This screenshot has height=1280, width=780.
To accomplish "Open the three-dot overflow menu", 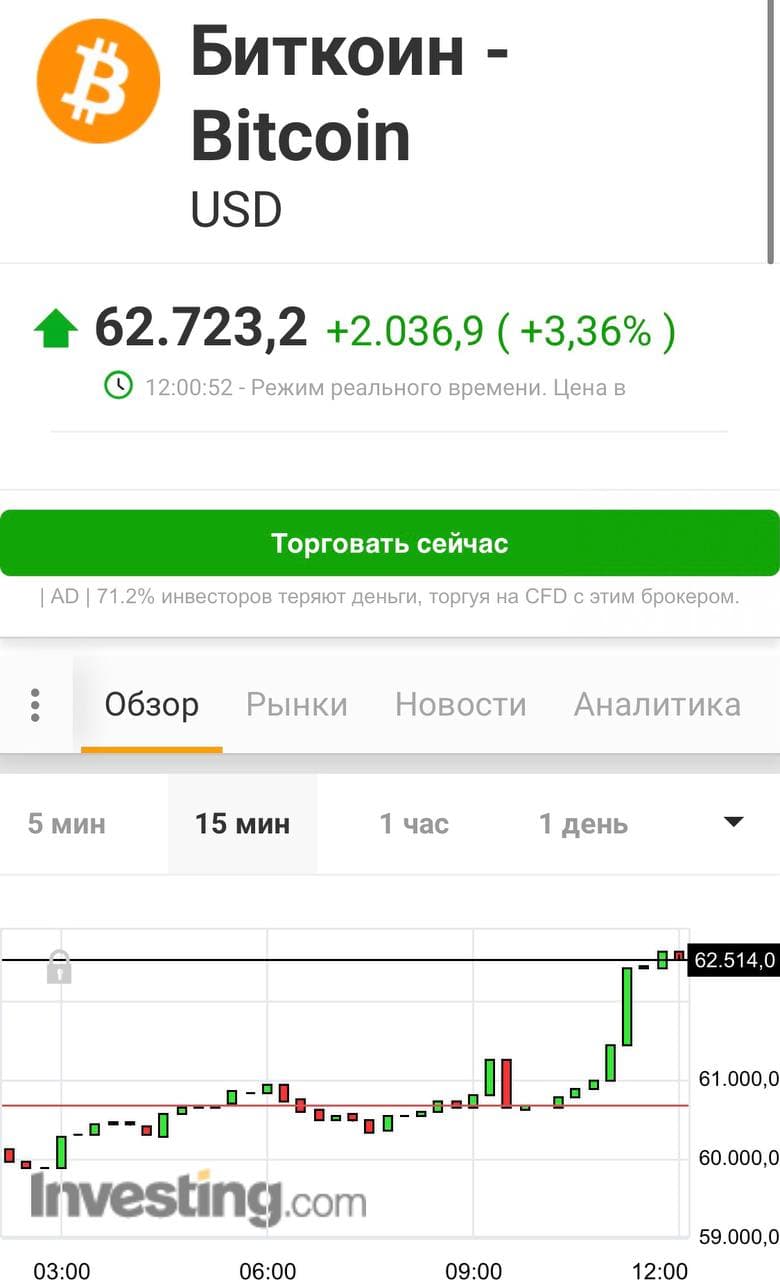I will coord(35,705).
